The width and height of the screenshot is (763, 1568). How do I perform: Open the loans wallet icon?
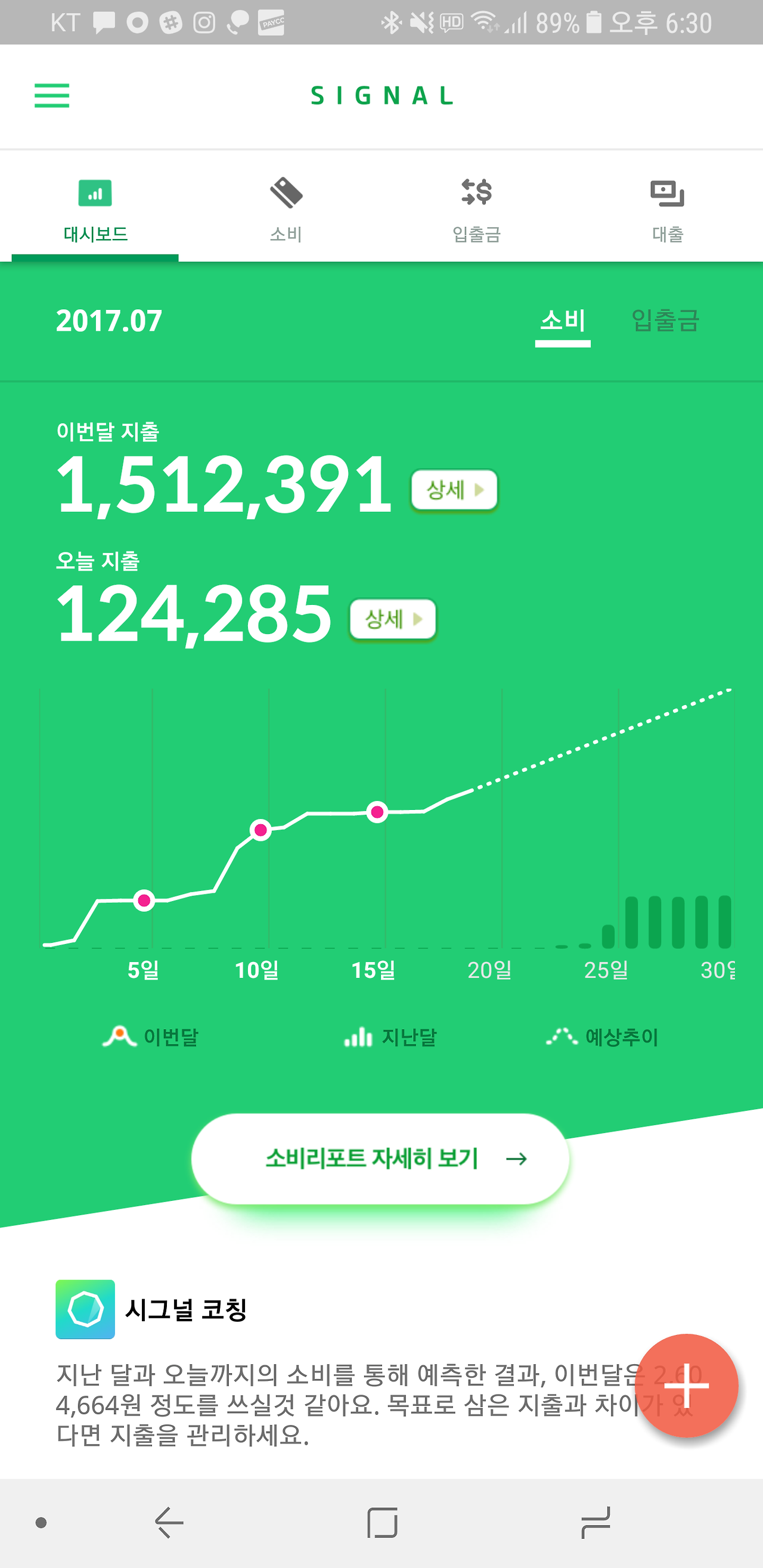pyautogui.click(x=668, y=194)
